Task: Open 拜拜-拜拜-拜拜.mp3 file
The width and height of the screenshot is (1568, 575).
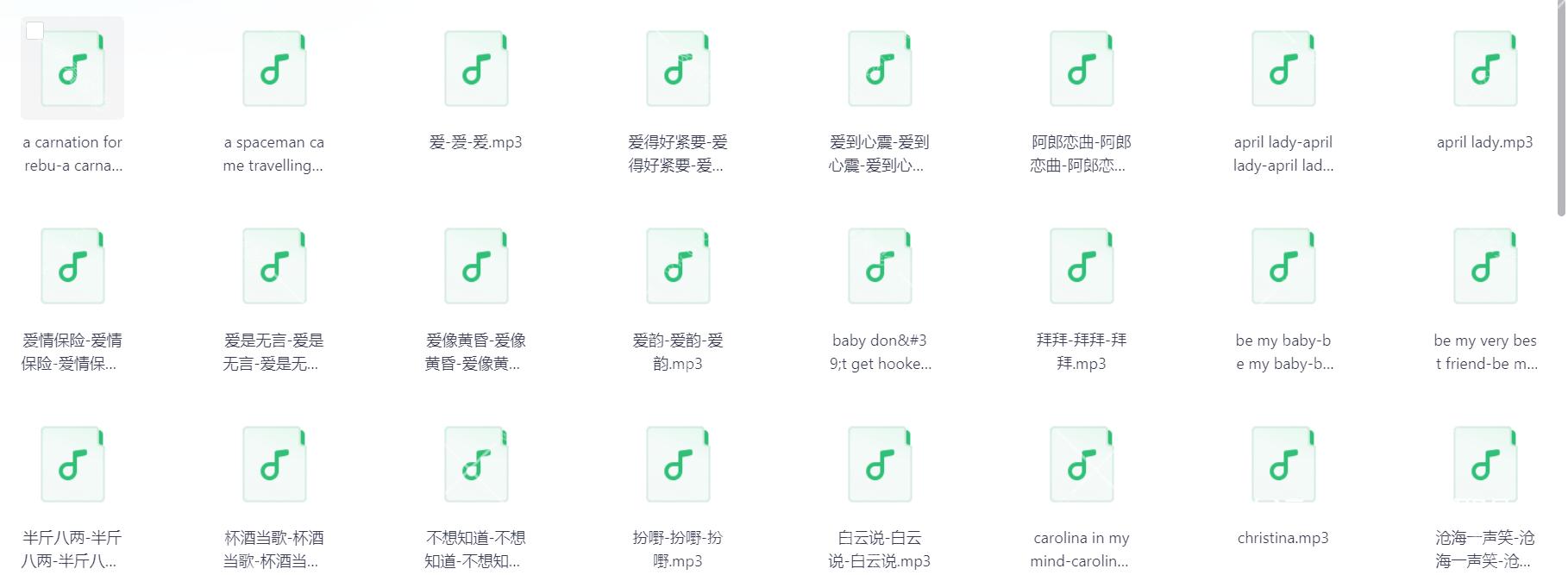Action: 1082,266
